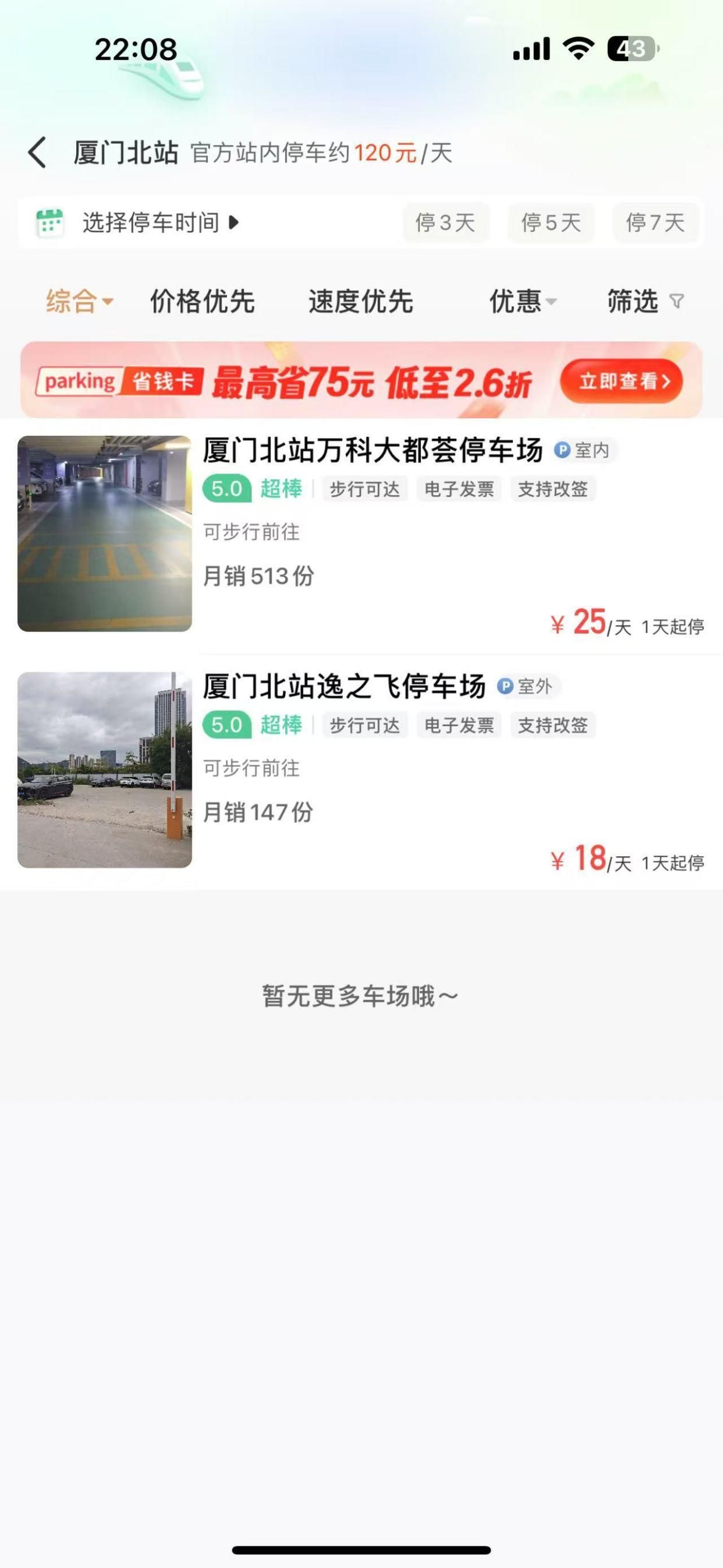Expand the 综合 sort dropdown
The height and width of the screenshot is (1568, 723).
point(79,301)
